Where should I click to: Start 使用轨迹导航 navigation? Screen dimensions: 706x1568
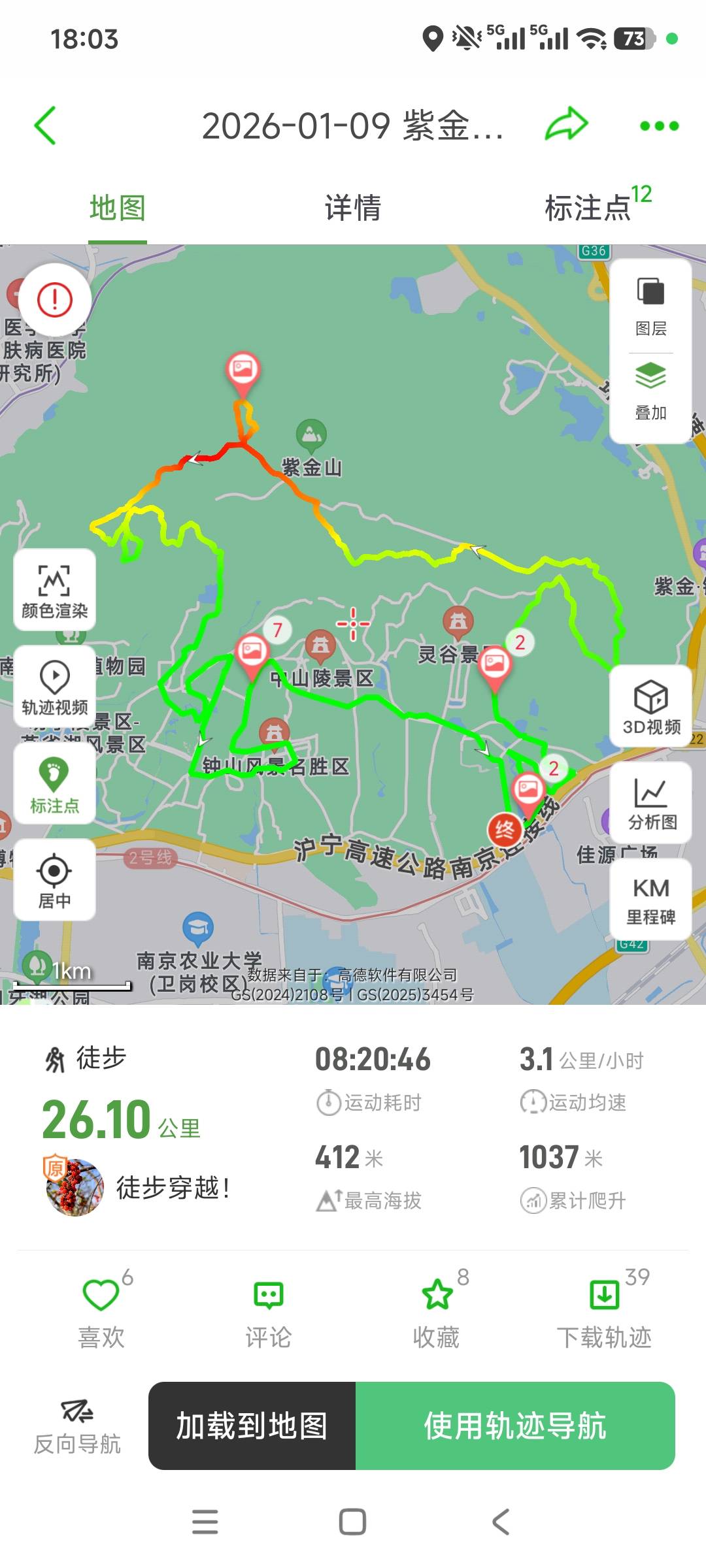pyautogui.click(x=515, y=1426)
